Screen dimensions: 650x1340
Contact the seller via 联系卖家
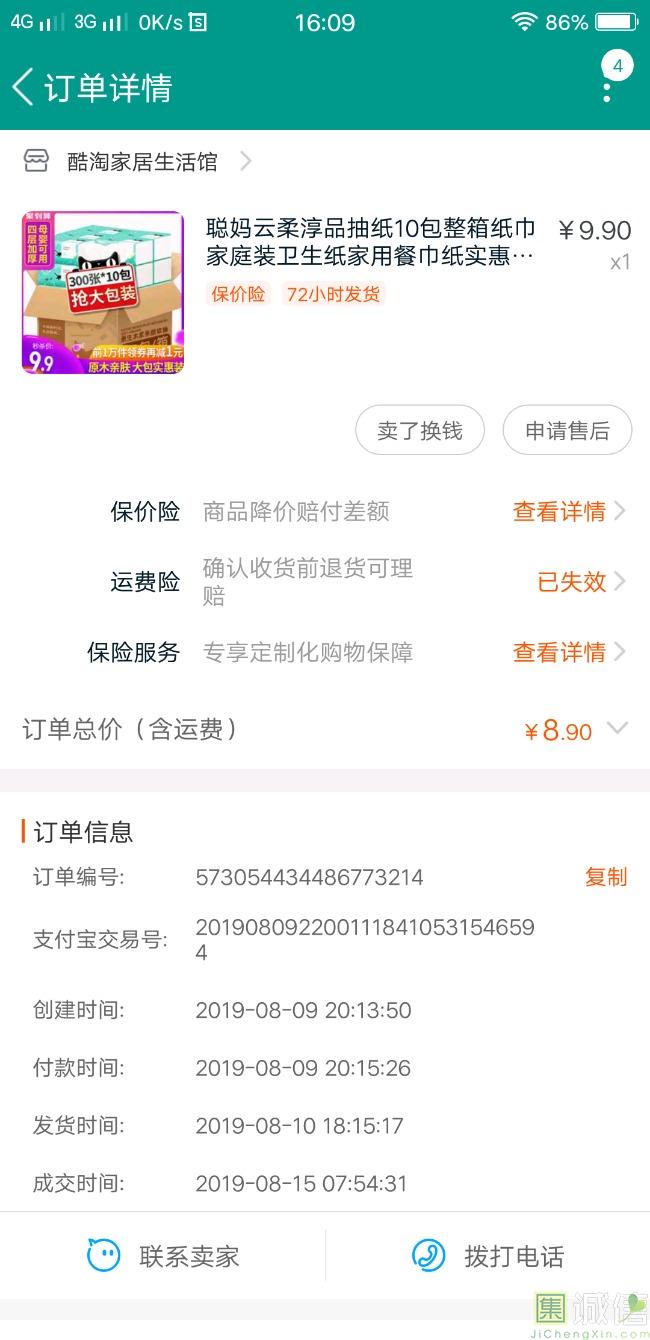tap(163, 1256)
